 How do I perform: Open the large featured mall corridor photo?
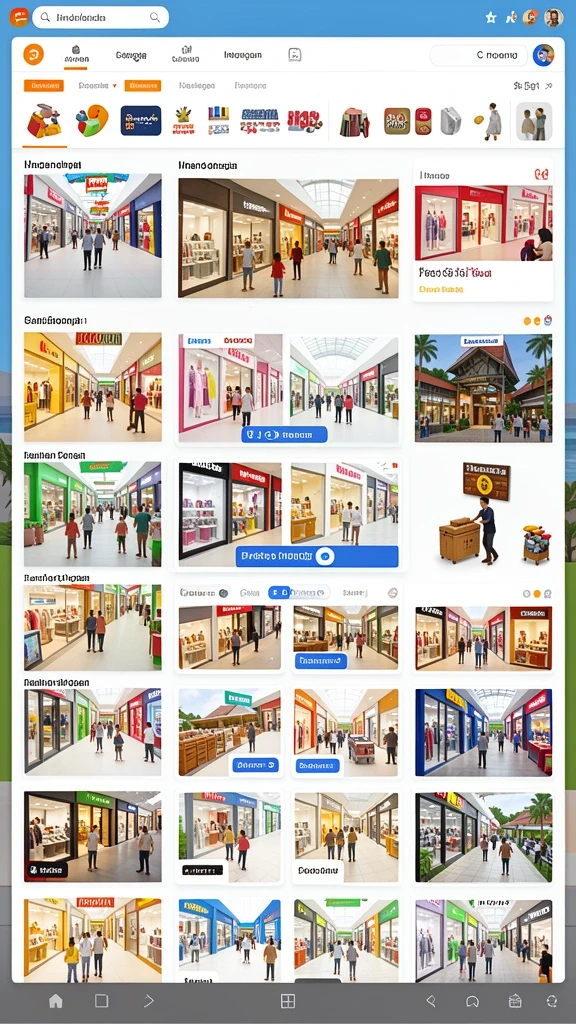(288, 238)
